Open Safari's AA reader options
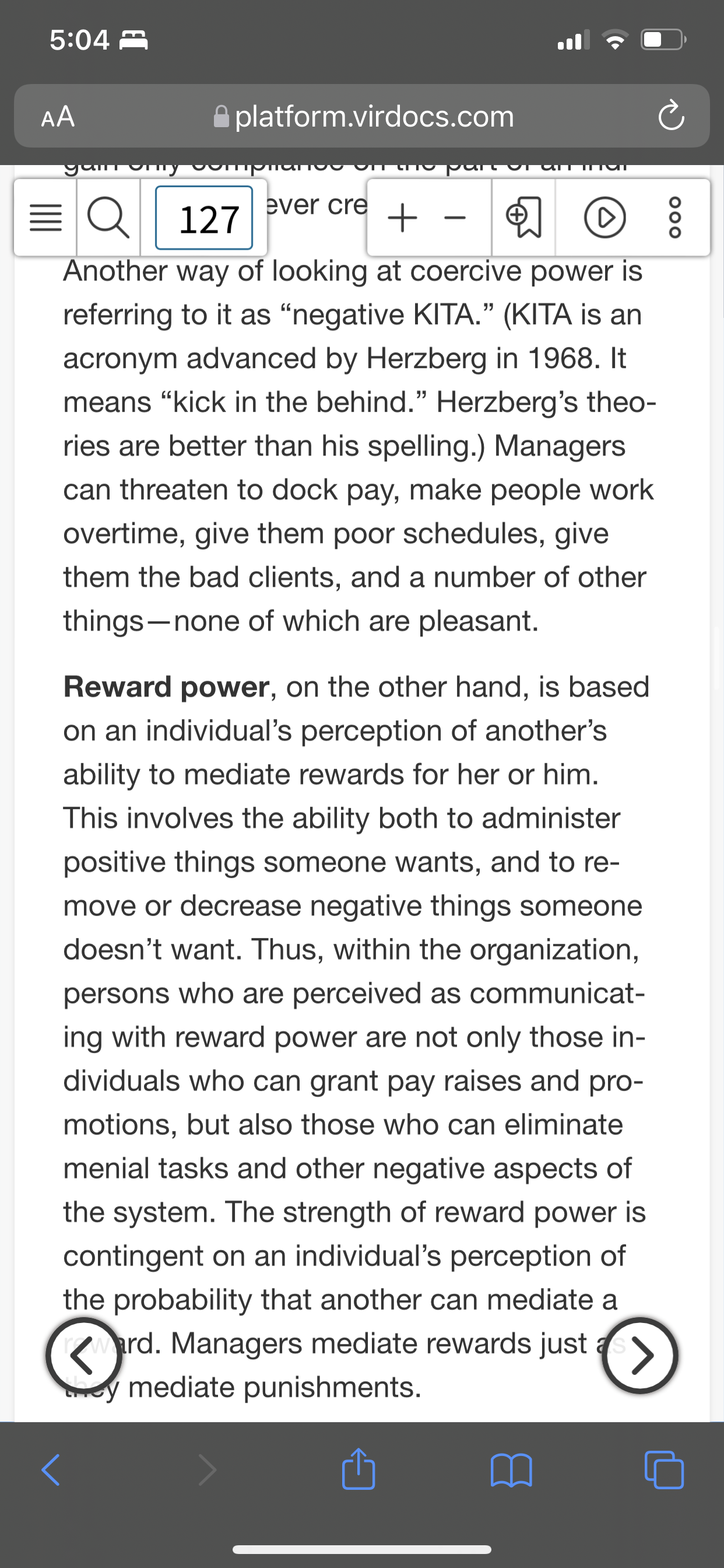The height and width of the screenshot is (1568, 724). click(58, 116)
